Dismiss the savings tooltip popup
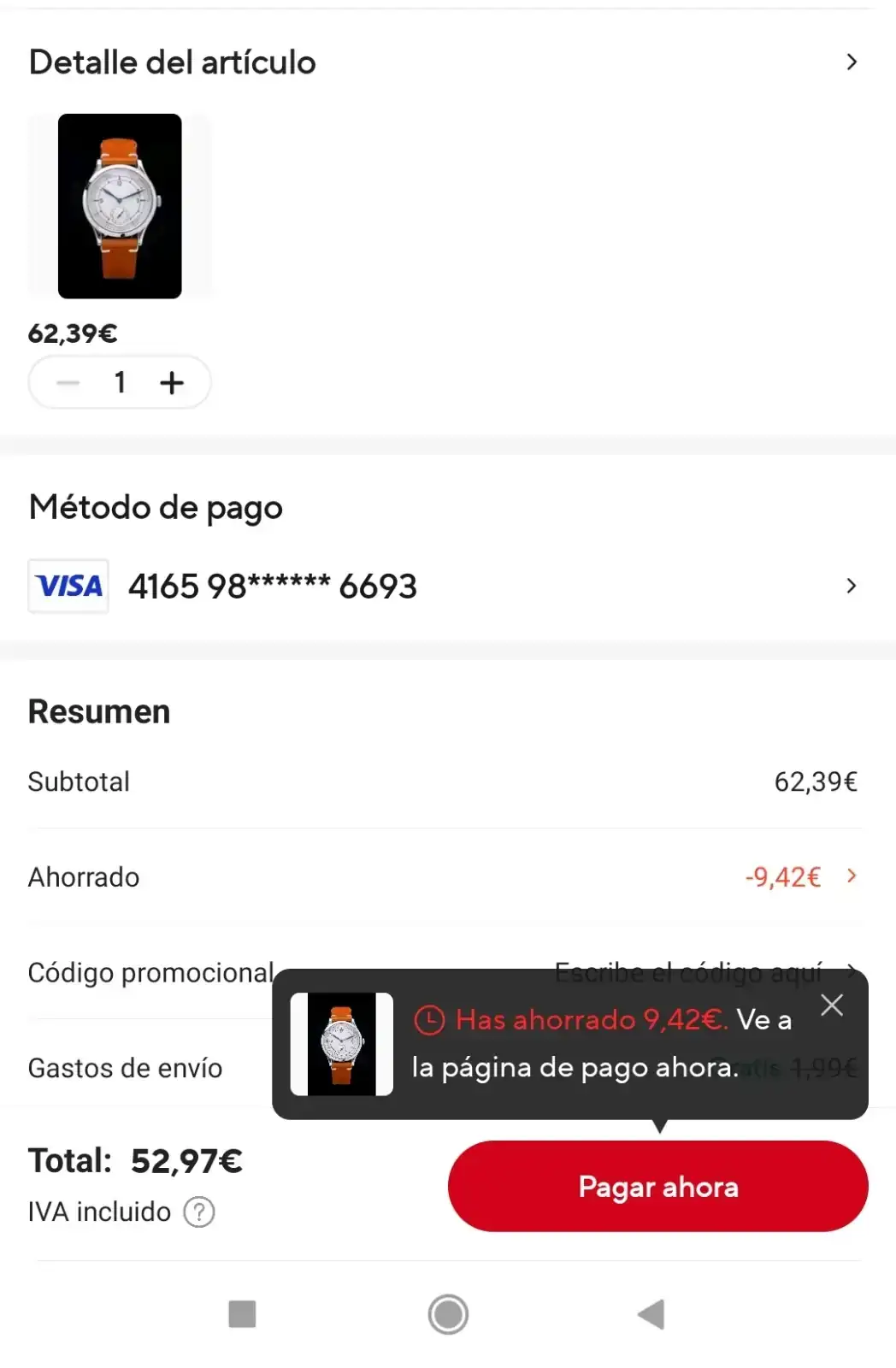896x1368 pixels. pyautogui.click(x=831, y=1005)
